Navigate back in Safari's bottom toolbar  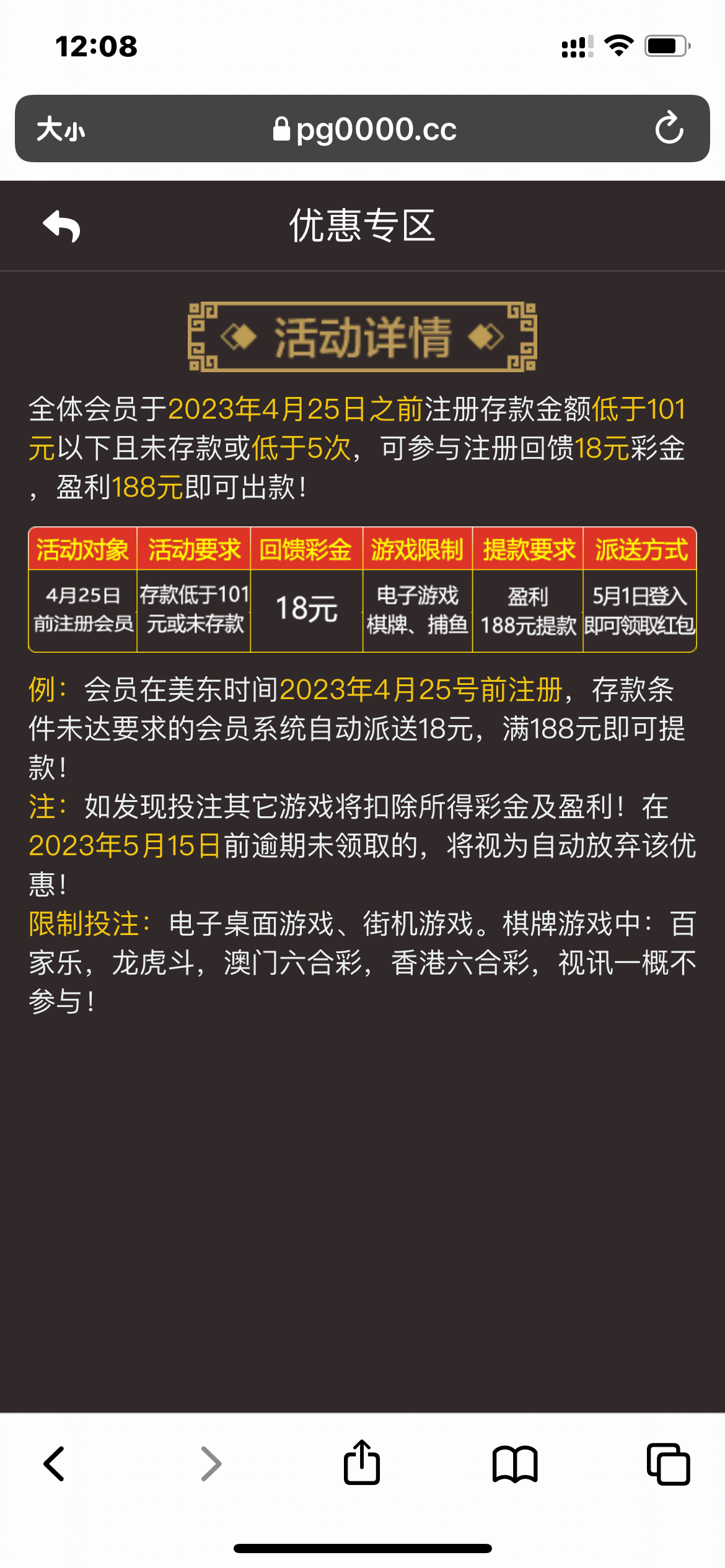tap(55, 1464)
